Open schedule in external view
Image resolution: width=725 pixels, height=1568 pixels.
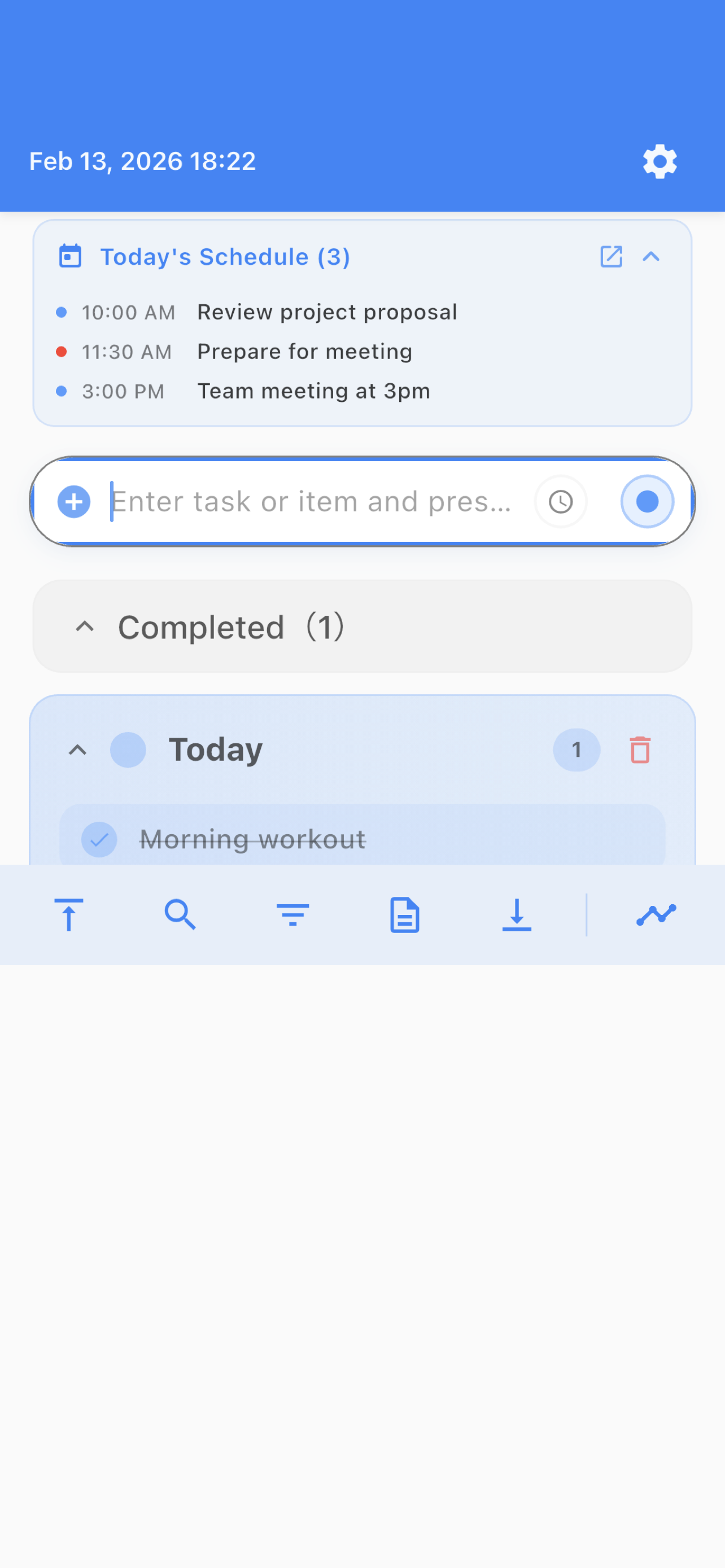(611, 256)
